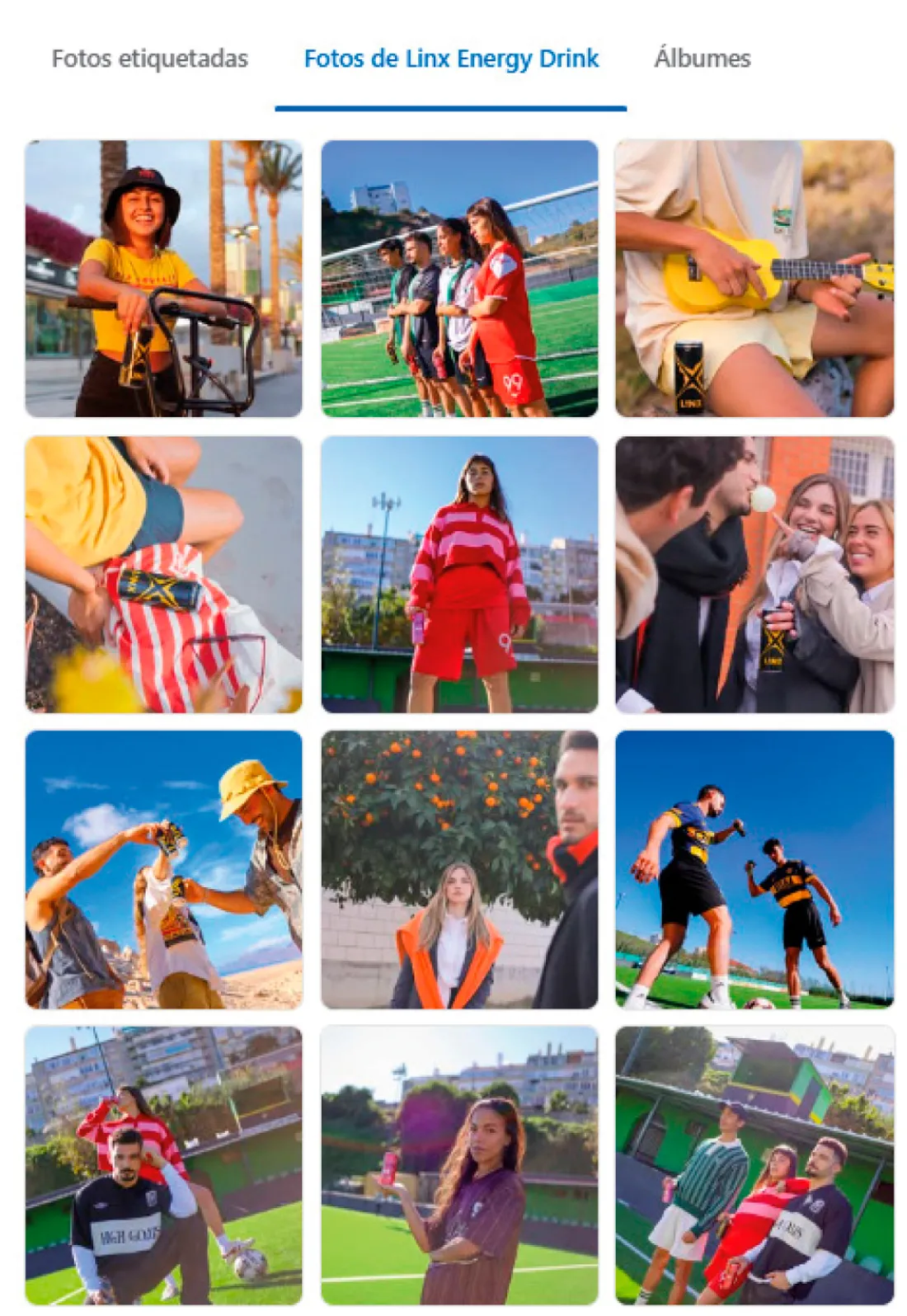View photo of woman in red striped outfit

click(459, 574)
